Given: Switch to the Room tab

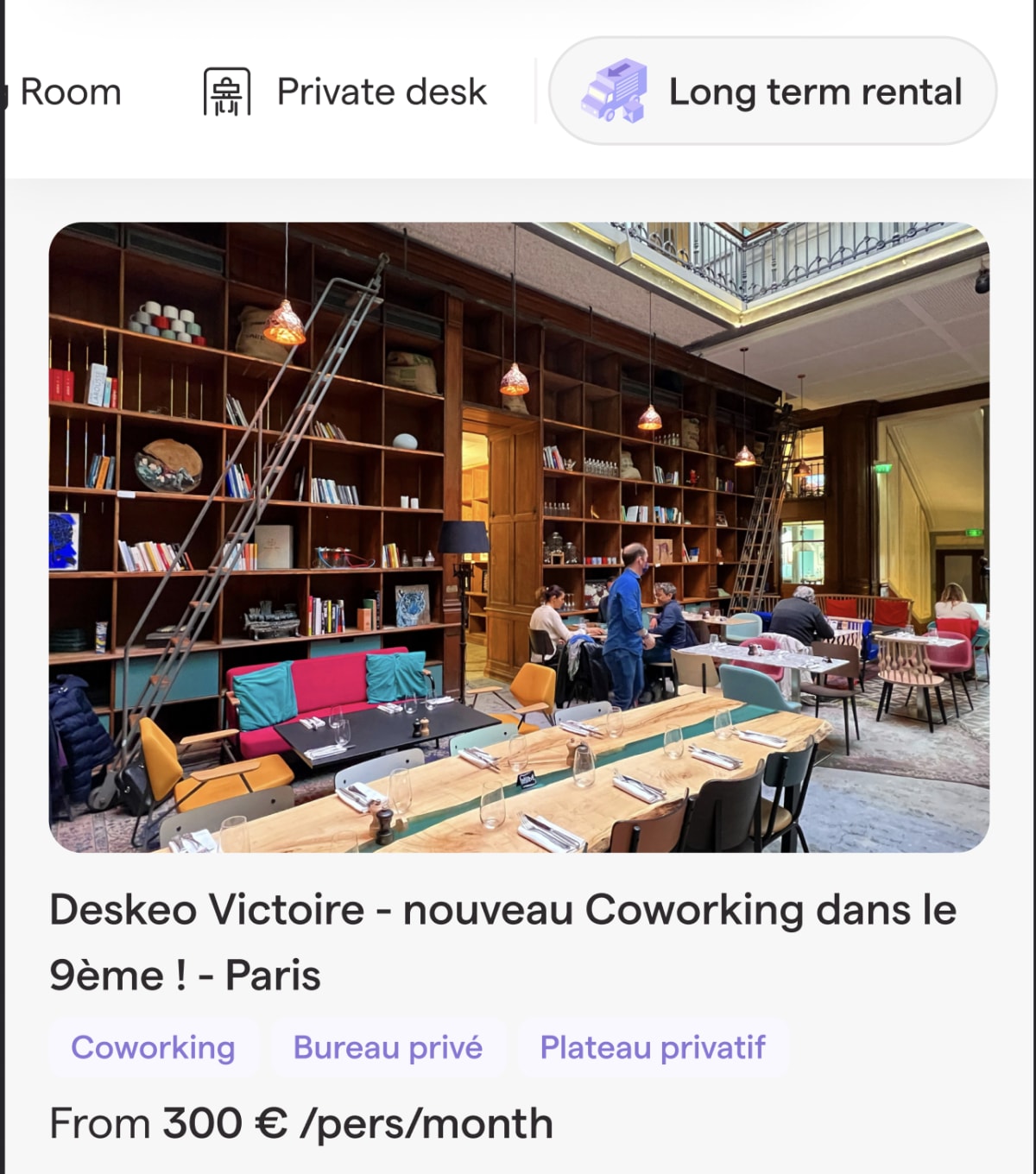Looking at the screenshot, I should pos(67,92).
